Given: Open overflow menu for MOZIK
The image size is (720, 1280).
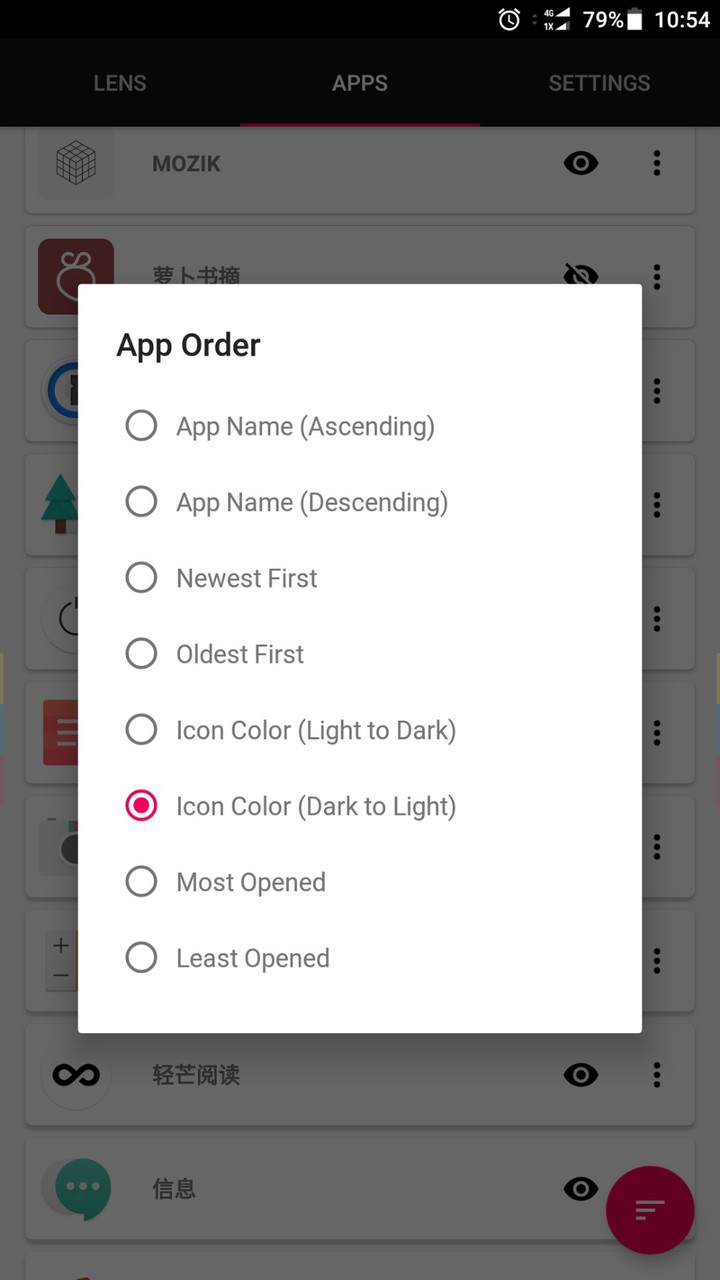Looking at the screenshot, I should point(657,163).
